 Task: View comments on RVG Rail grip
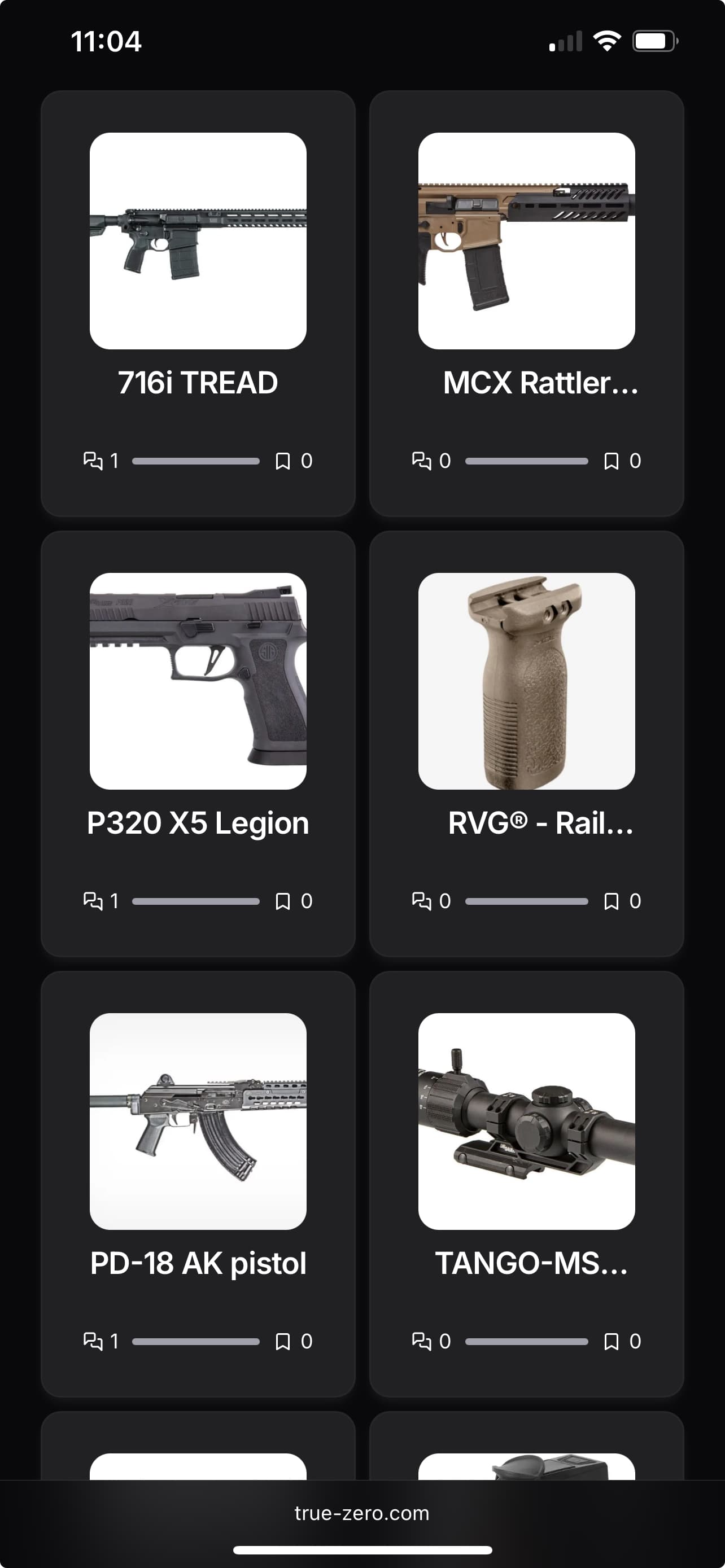tap(421, 901)
